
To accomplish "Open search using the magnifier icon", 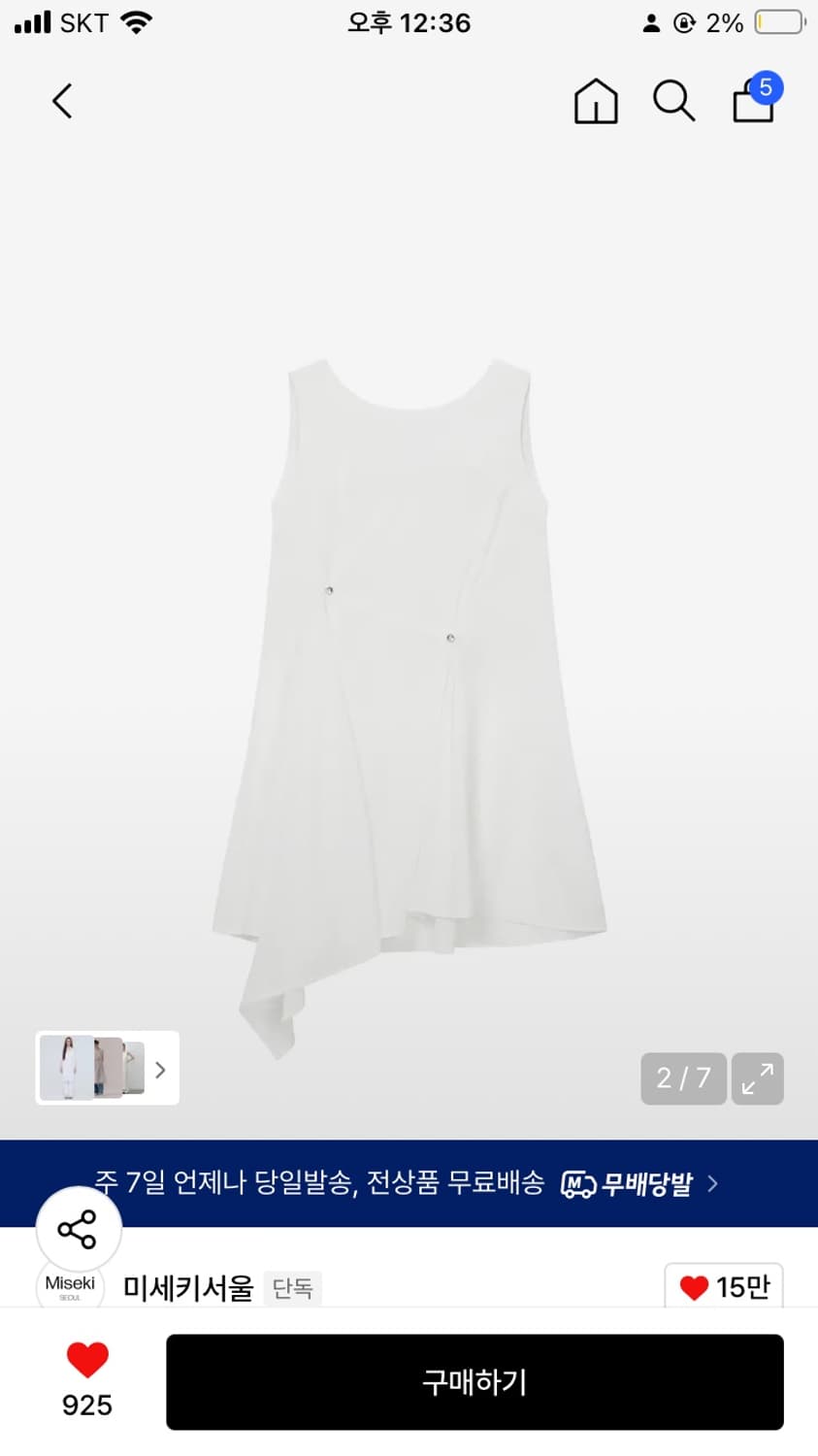I will click(673, 101).
